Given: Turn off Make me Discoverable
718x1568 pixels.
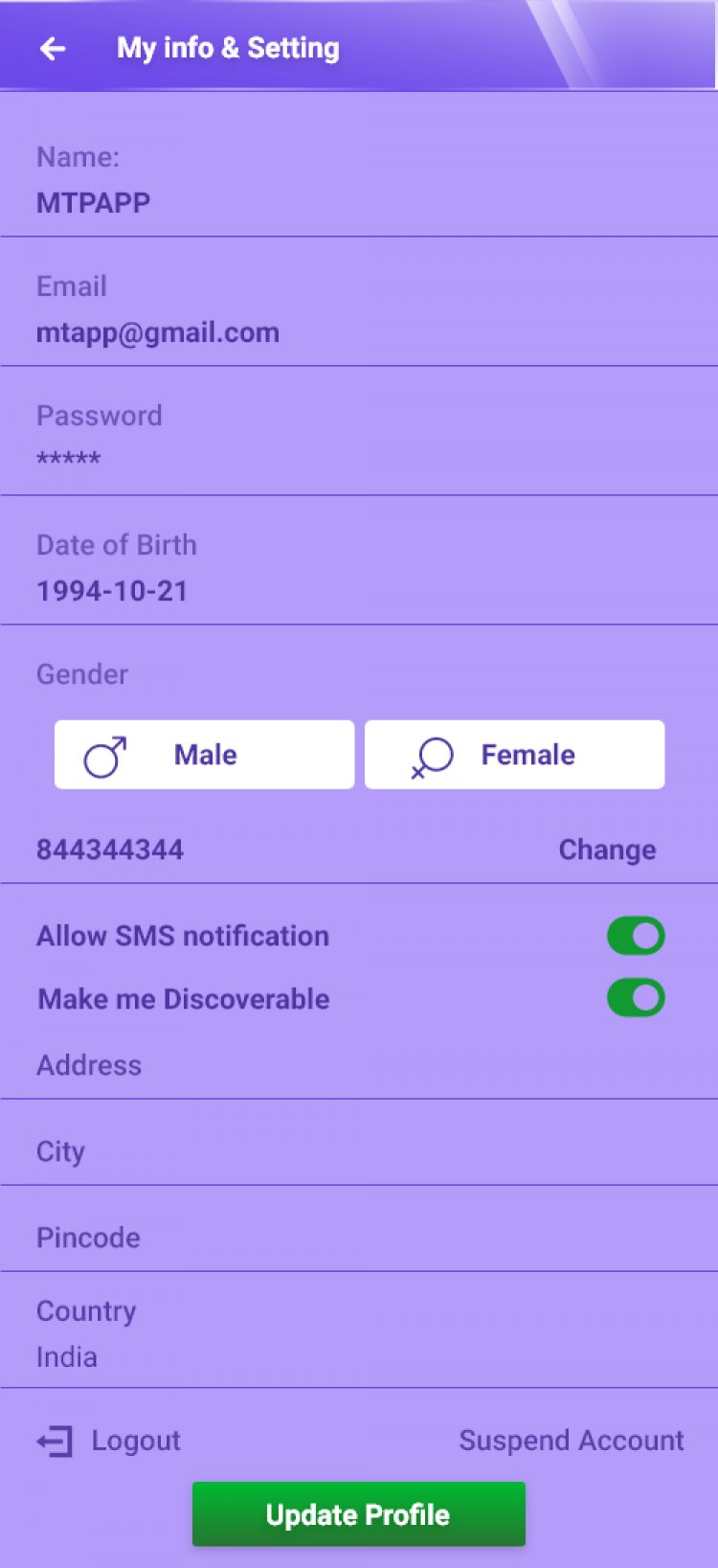Looking at the screenshot, I should coord(636,998).
